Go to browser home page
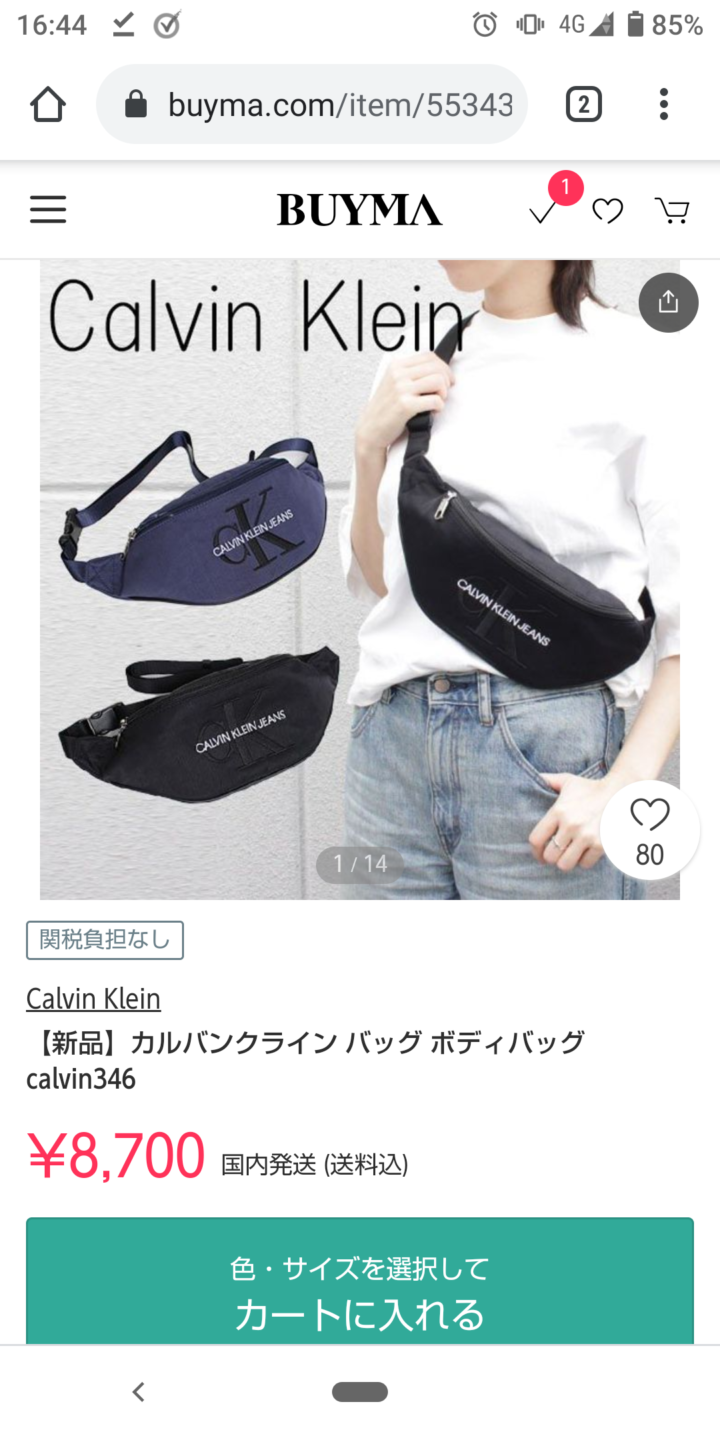 (48, 104)
